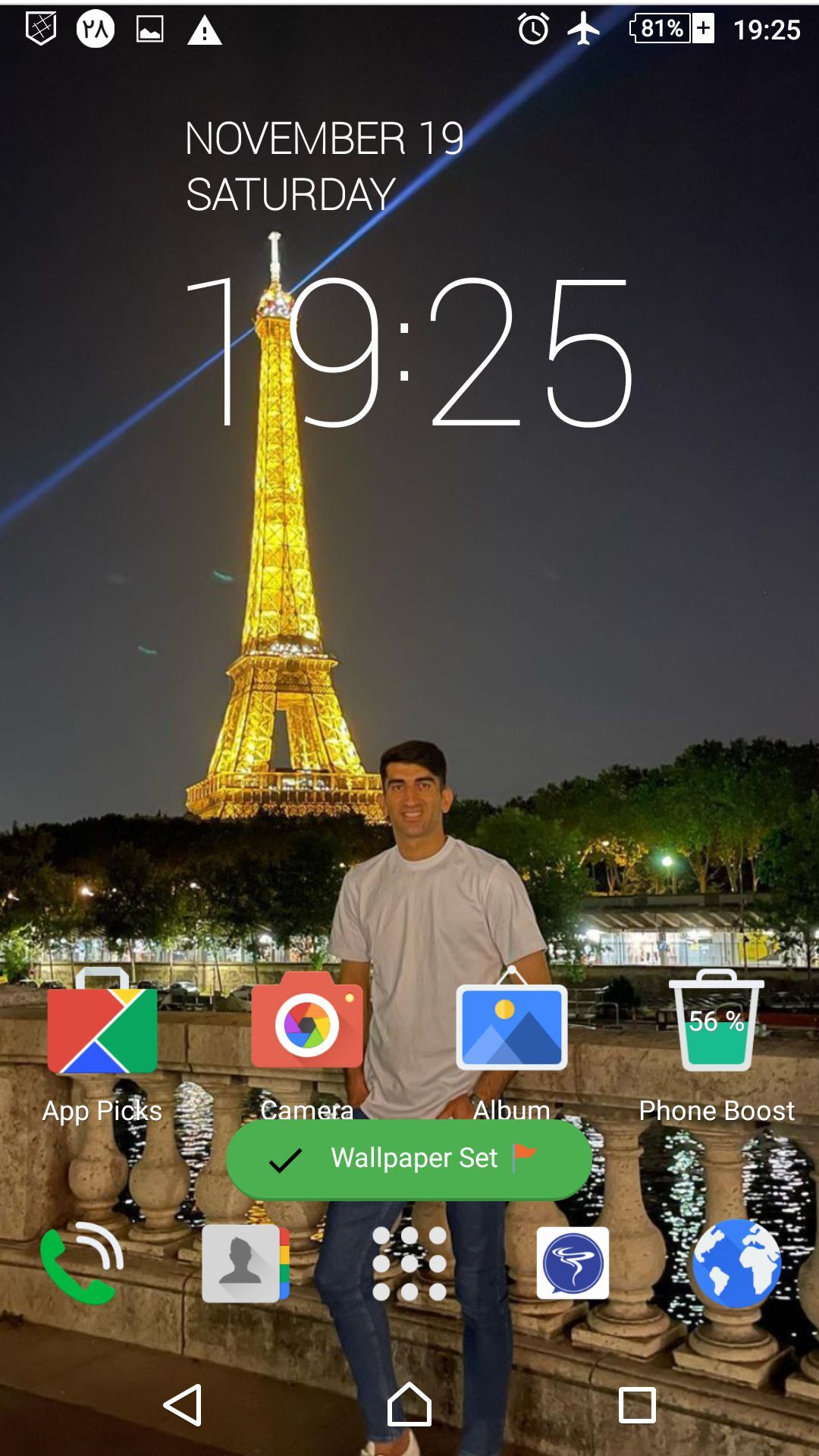
Task: Open the Album gallery app
Action: [x=512, y=1024]
